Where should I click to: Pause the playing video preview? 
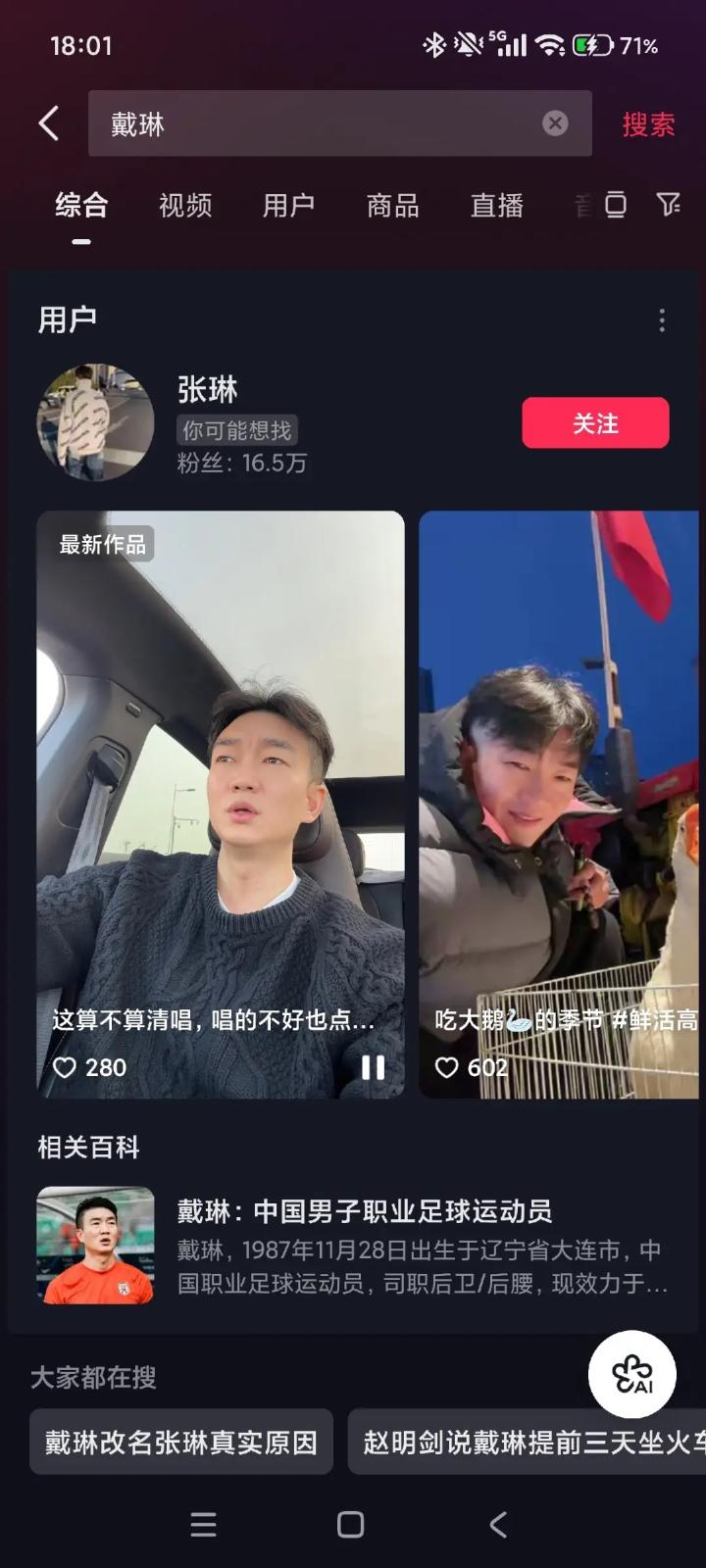coord(373,1067)
